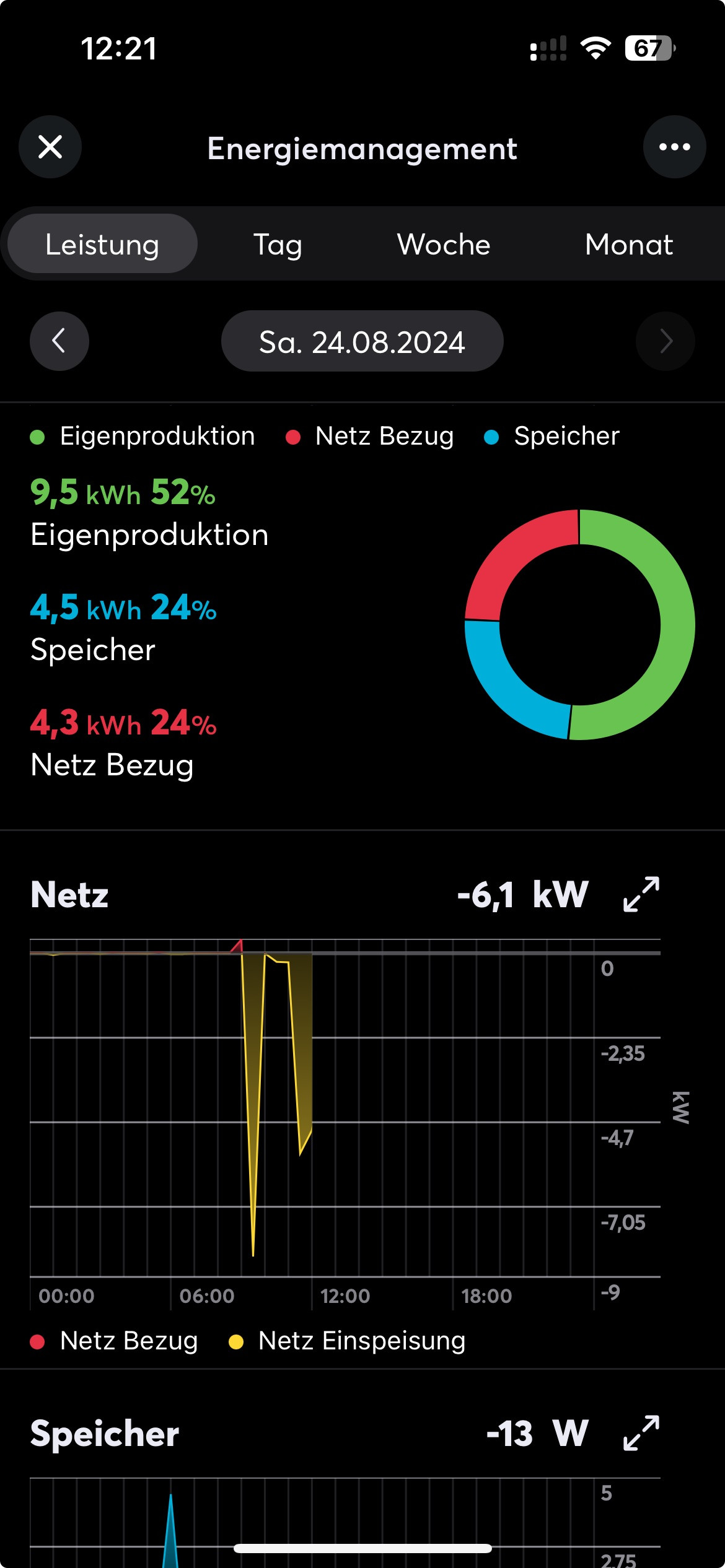This screenshot has width=725, height=1568.
Task: Expand the Netz chart to fullscreen
Action: [x=641, y=894]
